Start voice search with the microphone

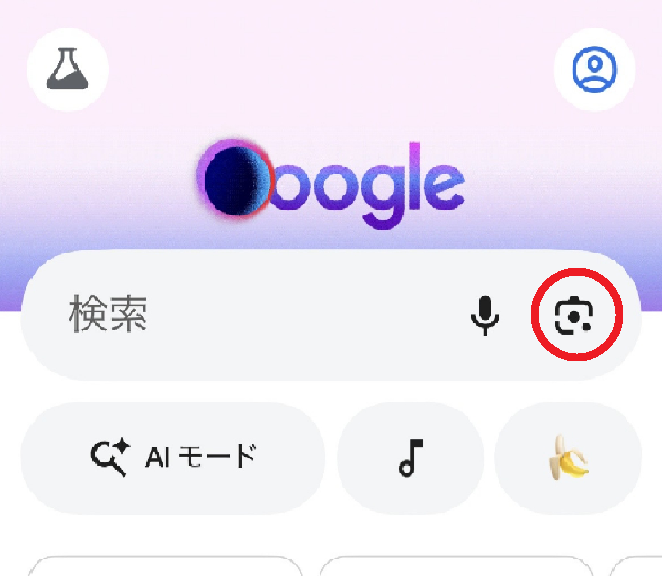coord(485,317)
